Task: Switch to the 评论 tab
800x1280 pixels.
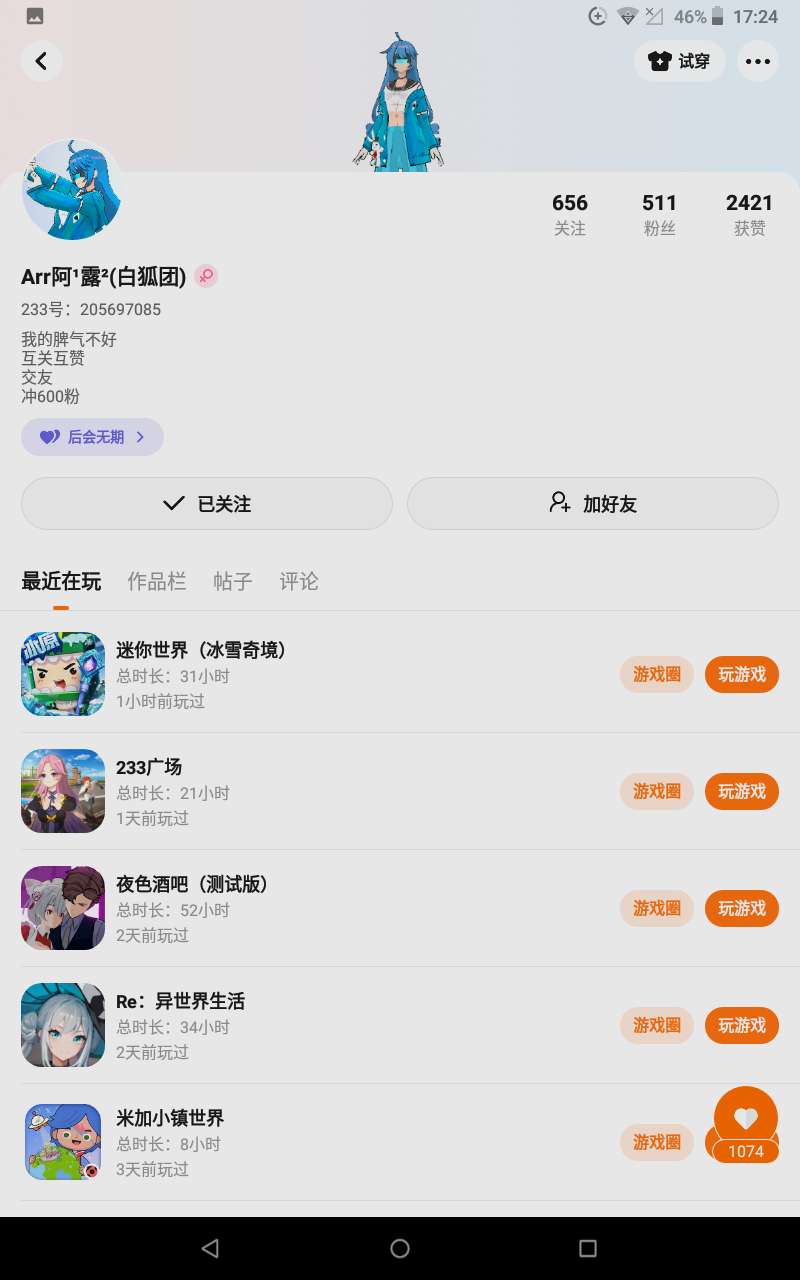Action: coord(299,581)
